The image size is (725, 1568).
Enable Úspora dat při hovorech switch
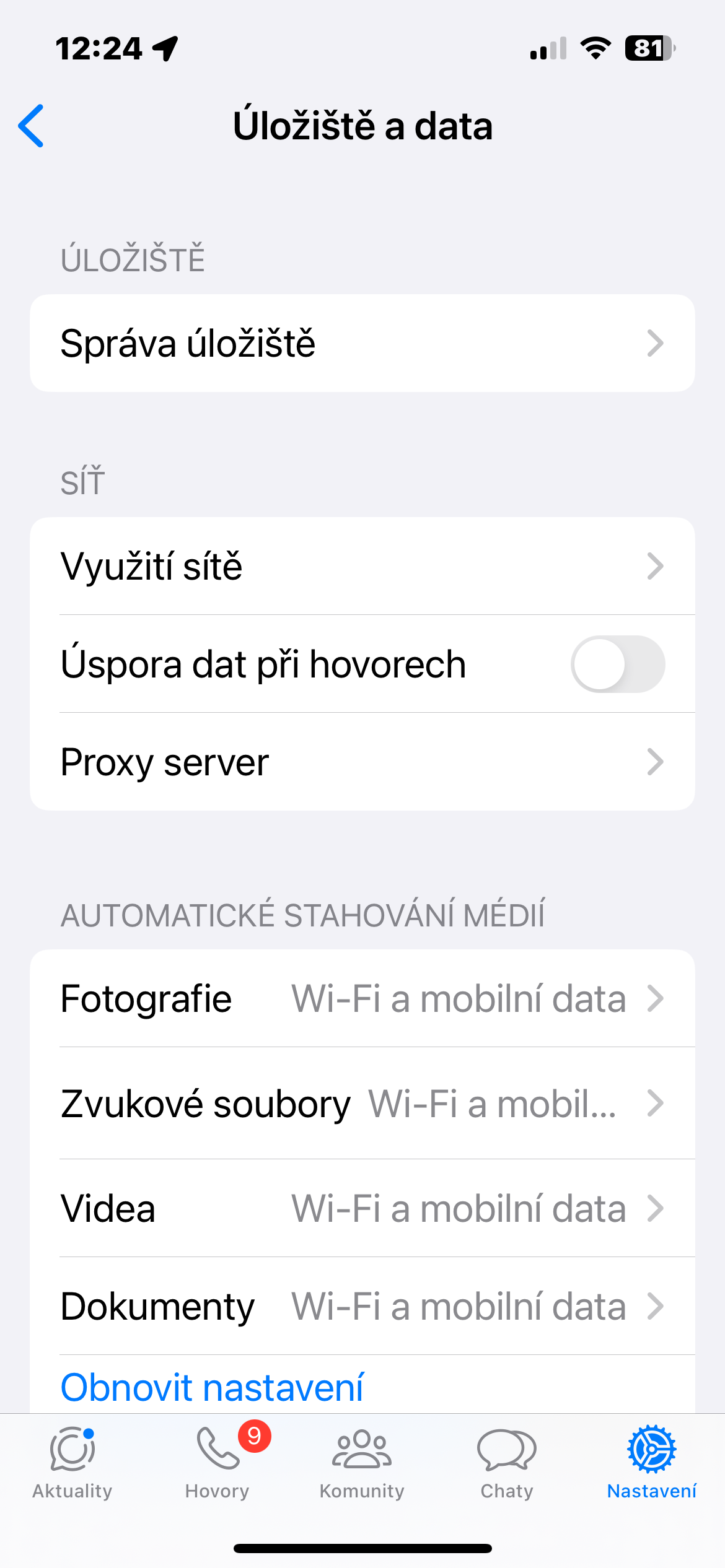point(617,664)
